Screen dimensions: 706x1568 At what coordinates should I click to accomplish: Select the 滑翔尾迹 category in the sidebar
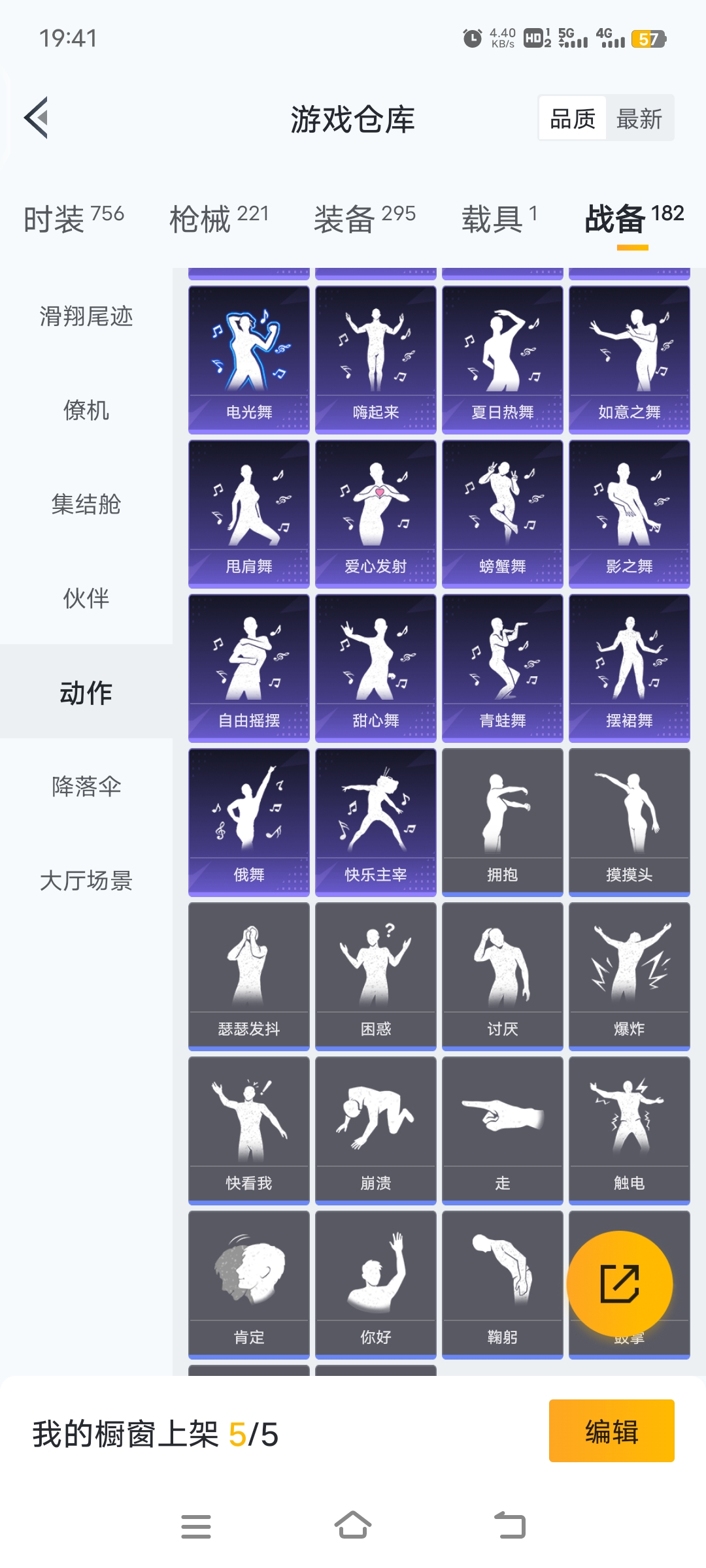[x=86, y=316]
